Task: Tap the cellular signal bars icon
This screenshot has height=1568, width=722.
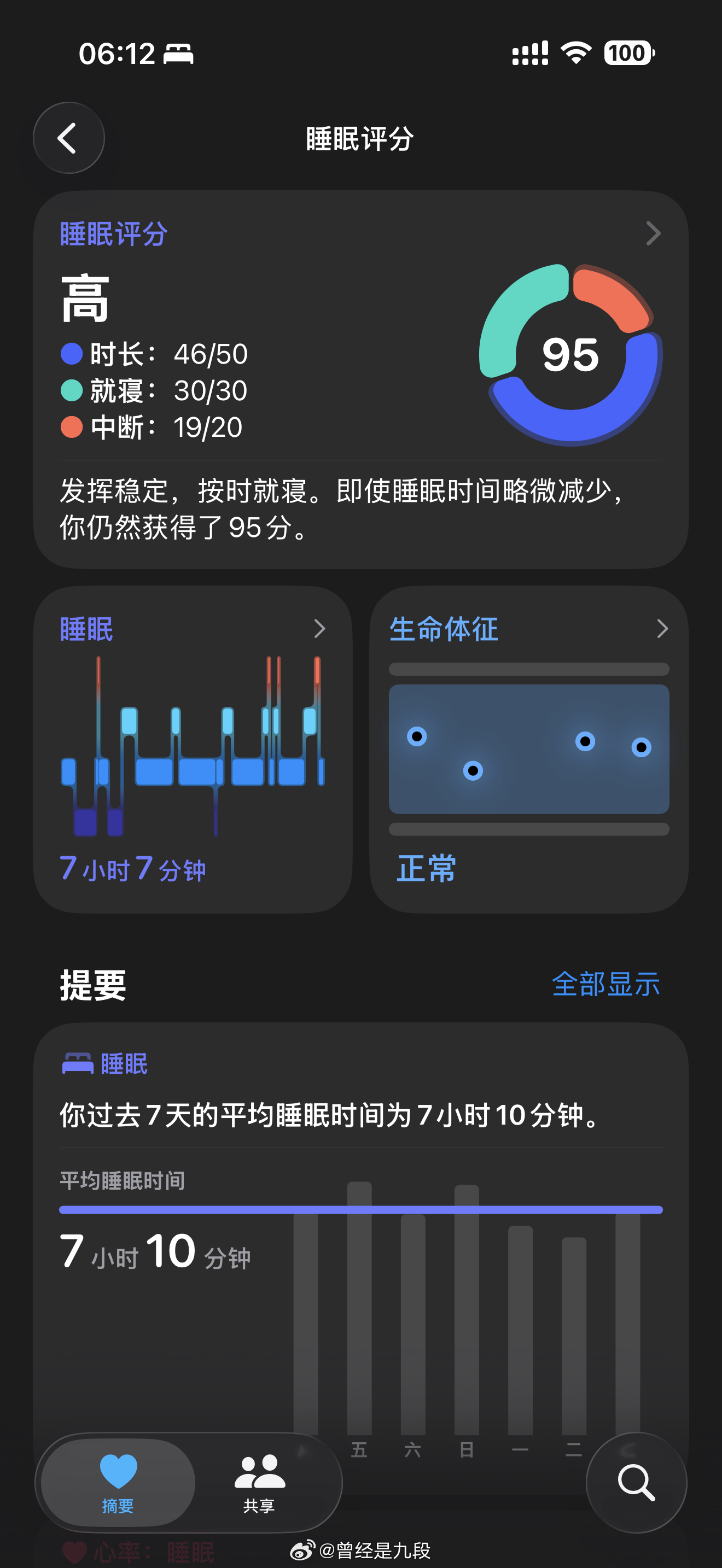Action: 529,54
